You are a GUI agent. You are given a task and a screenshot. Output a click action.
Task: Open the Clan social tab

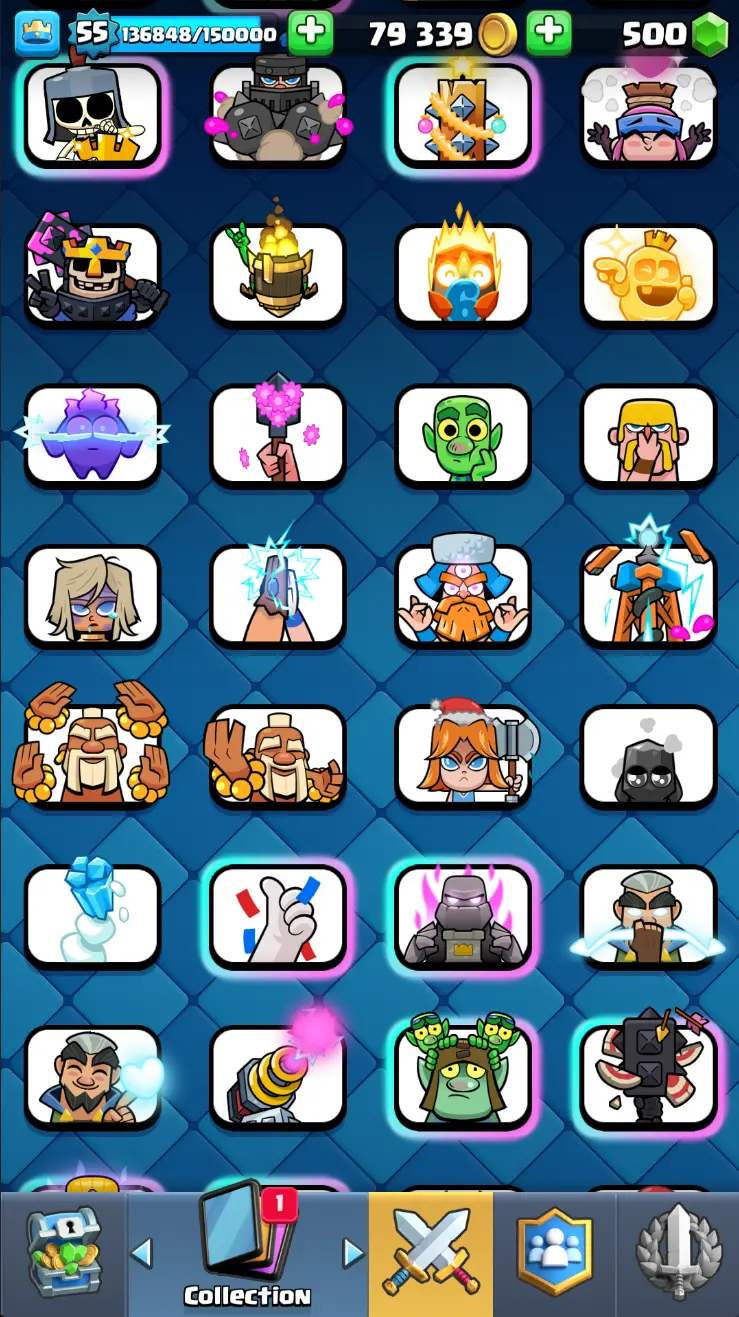pyautogui.click(x=554, y=1252)
